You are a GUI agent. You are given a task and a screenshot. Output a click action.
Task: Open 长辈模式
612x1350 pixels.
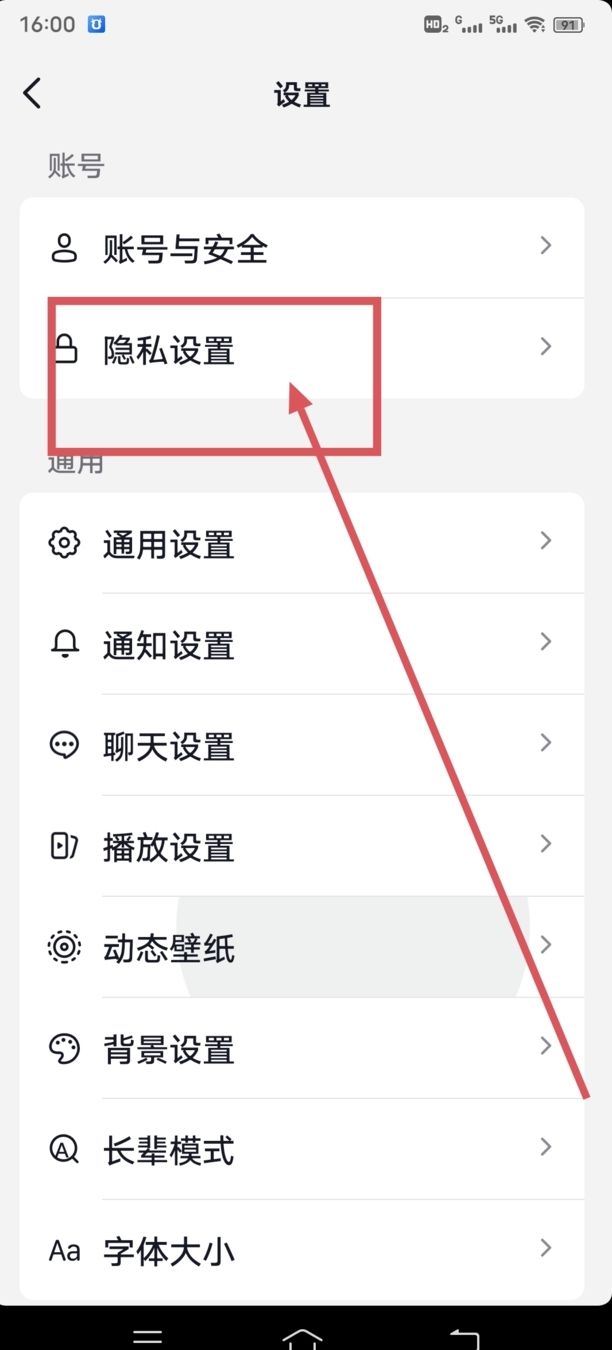tap(300, 1150)
